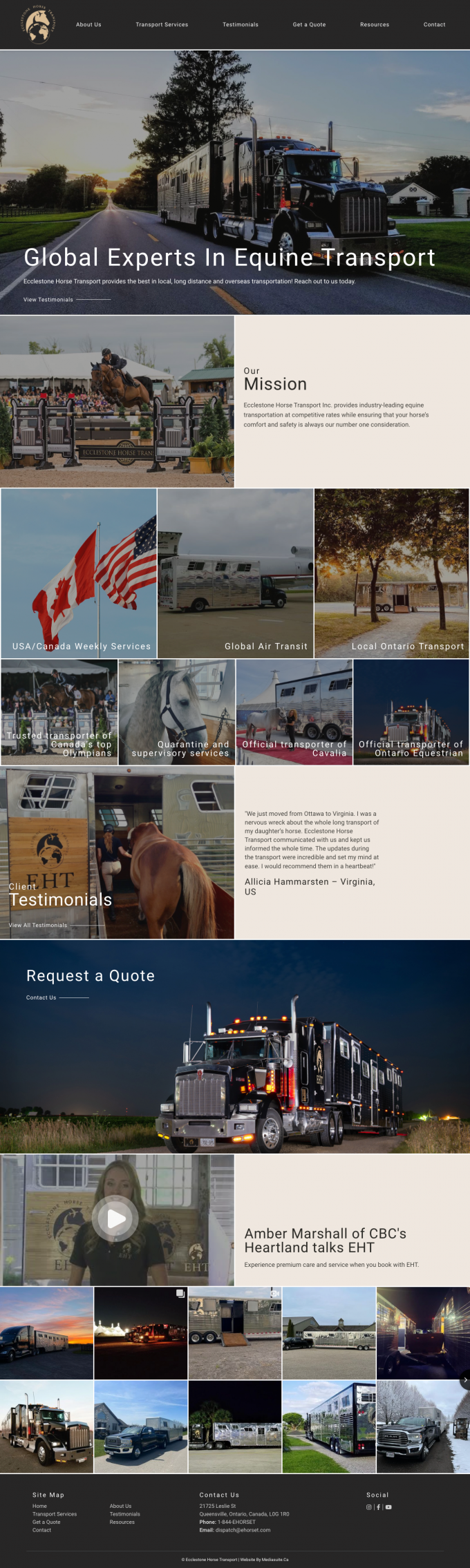Follow the View Testimonials link on the hero banner
Screen dimensions: 470x1568
click(x=48, y=300)
